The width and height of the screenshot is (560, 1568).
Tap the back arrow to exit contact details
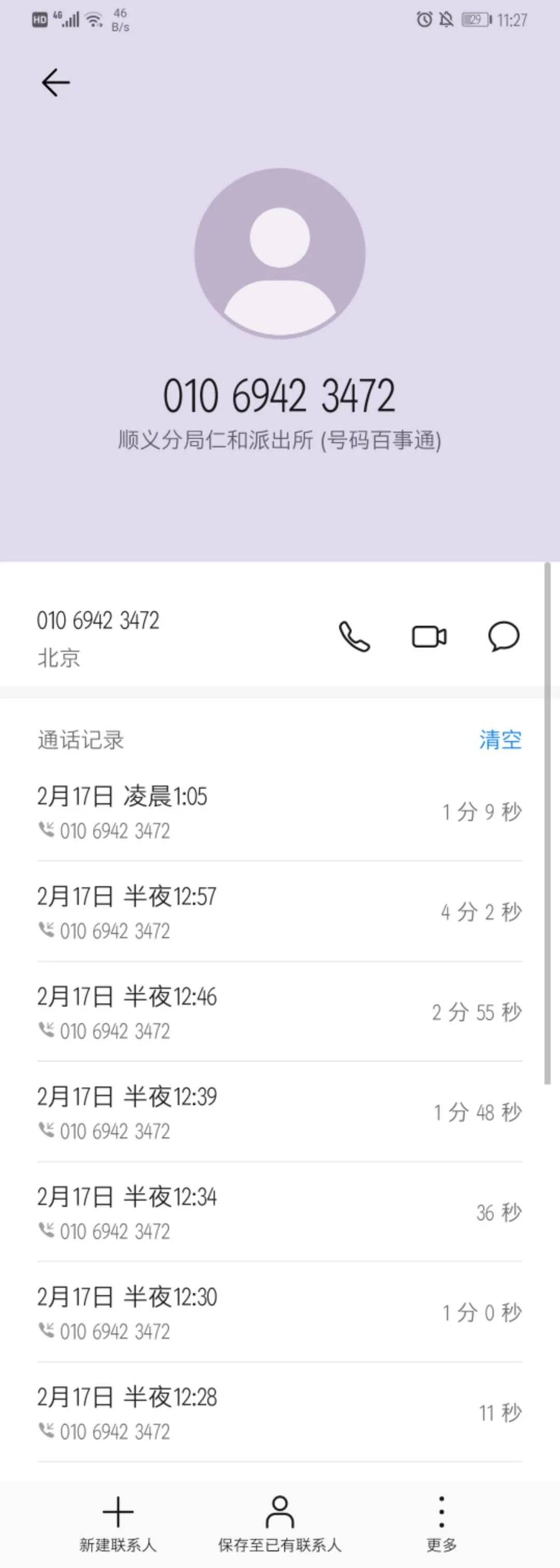tap(55, 82)
